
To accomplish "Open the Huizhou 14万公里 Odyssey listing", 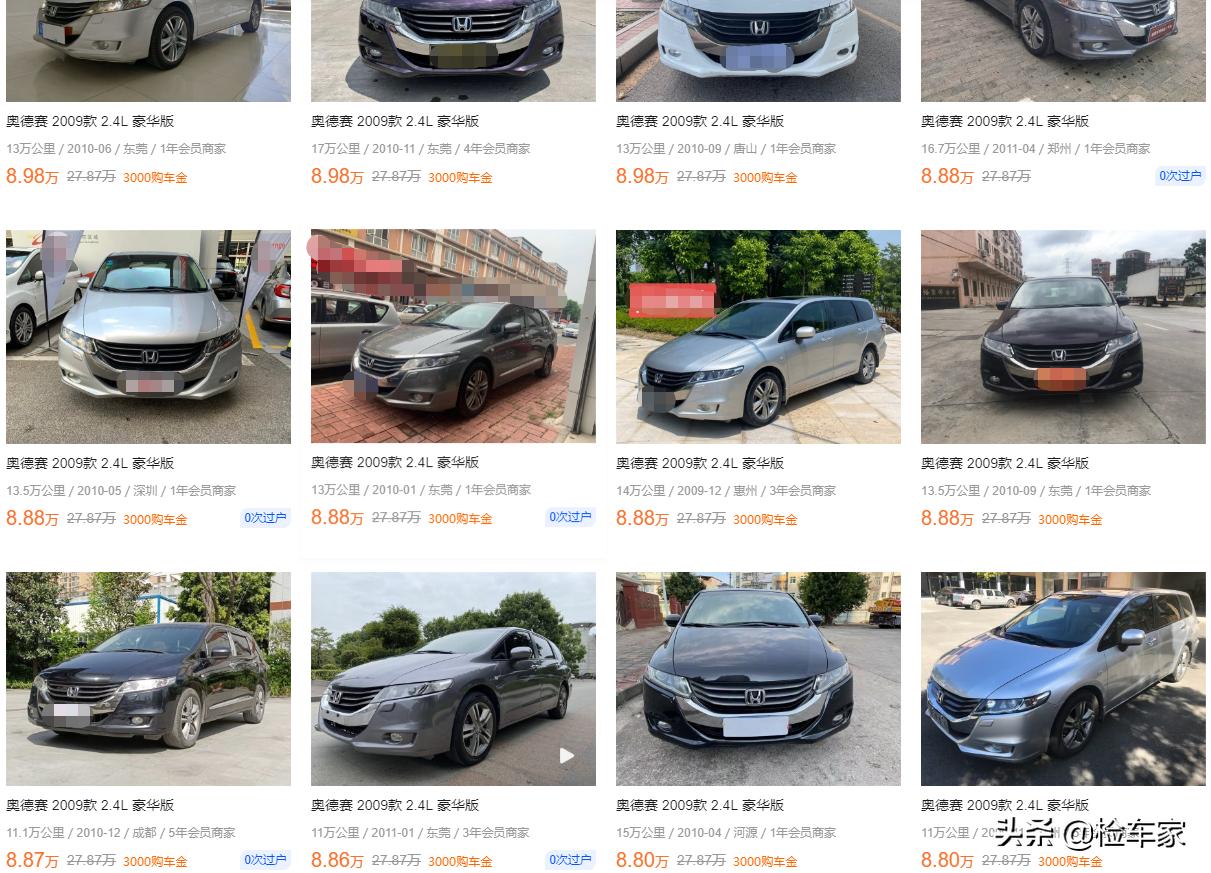I will [x=700, y=463].
